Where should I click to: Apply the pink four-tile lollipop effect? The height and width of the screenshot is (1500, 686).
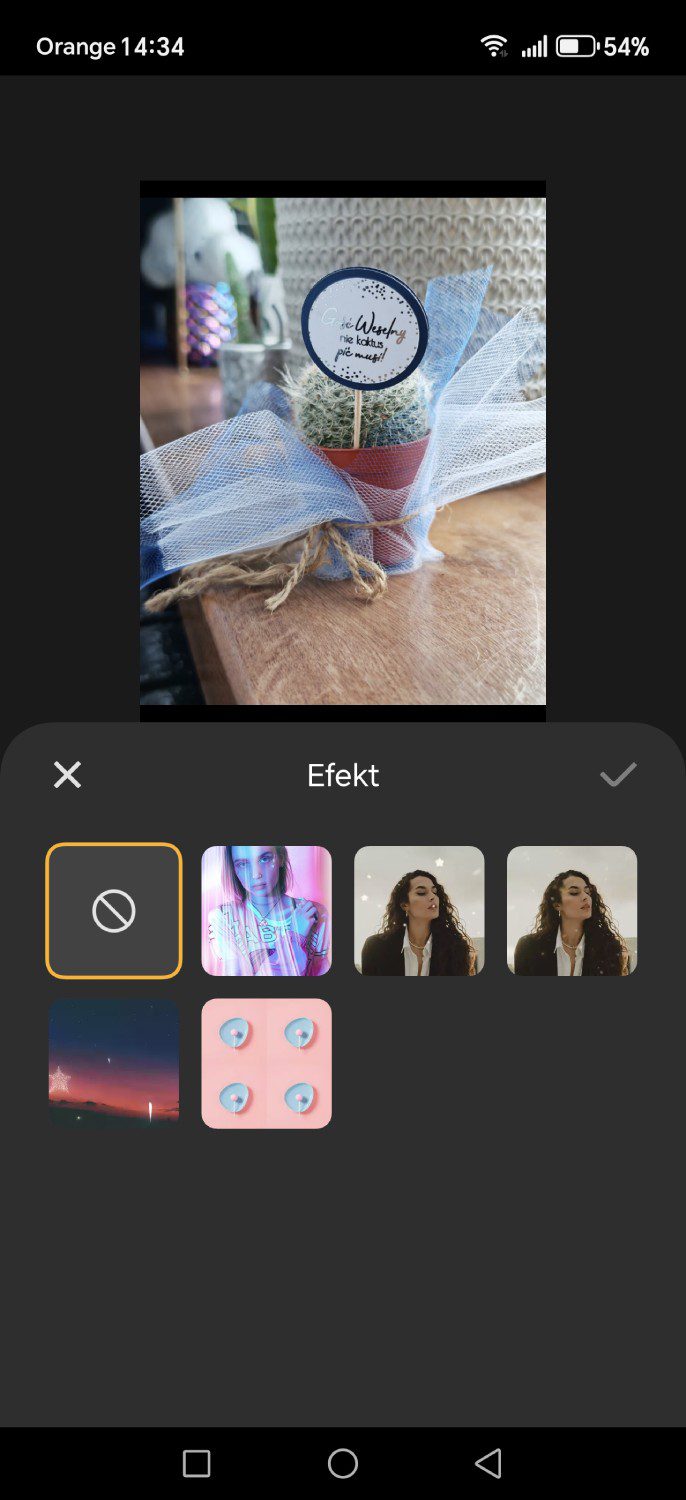pyautogui.click(x=266, y=1064)
